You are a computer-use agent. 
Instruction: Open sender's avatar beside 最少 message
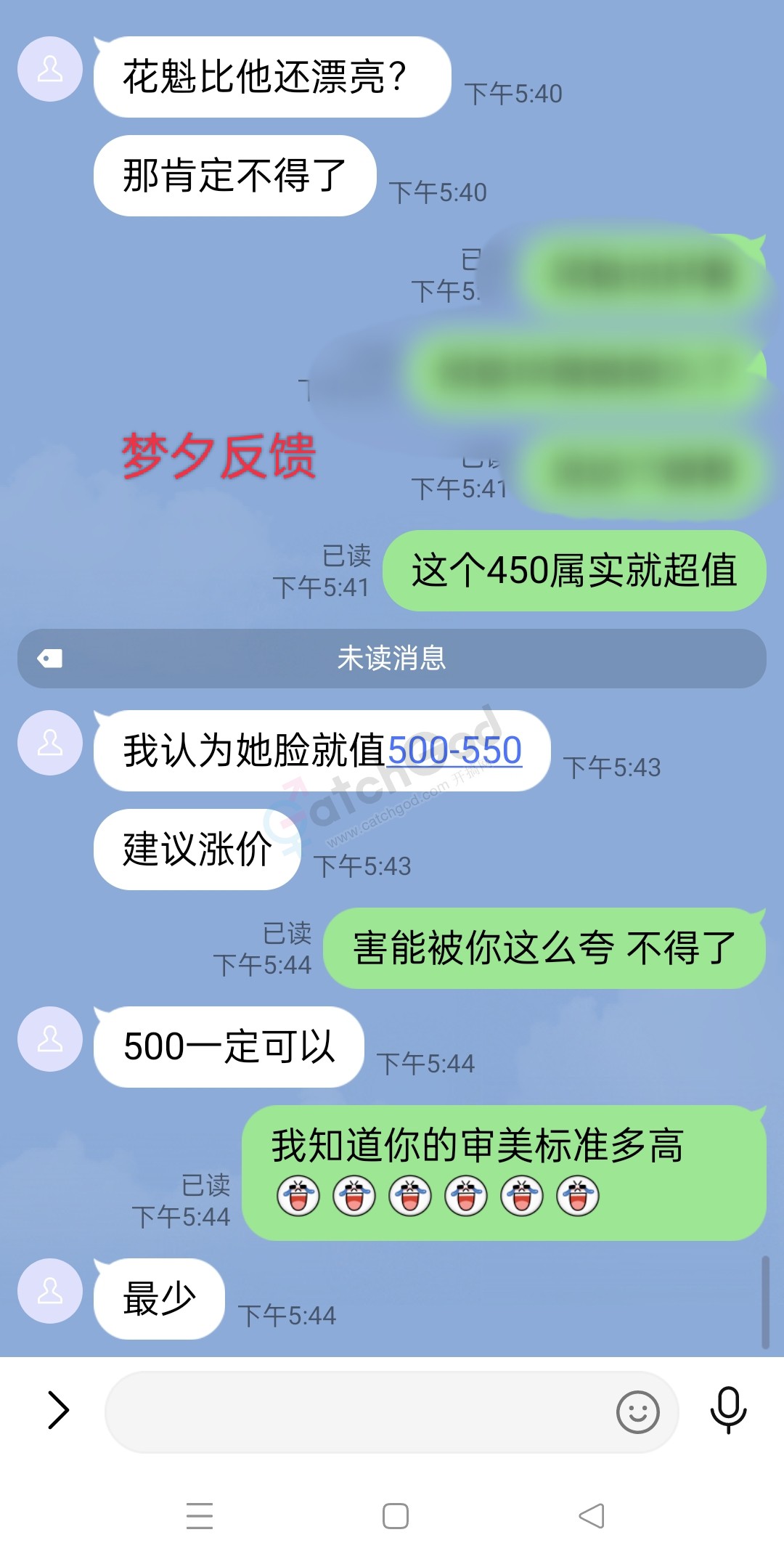click(x=50, y=1291)
